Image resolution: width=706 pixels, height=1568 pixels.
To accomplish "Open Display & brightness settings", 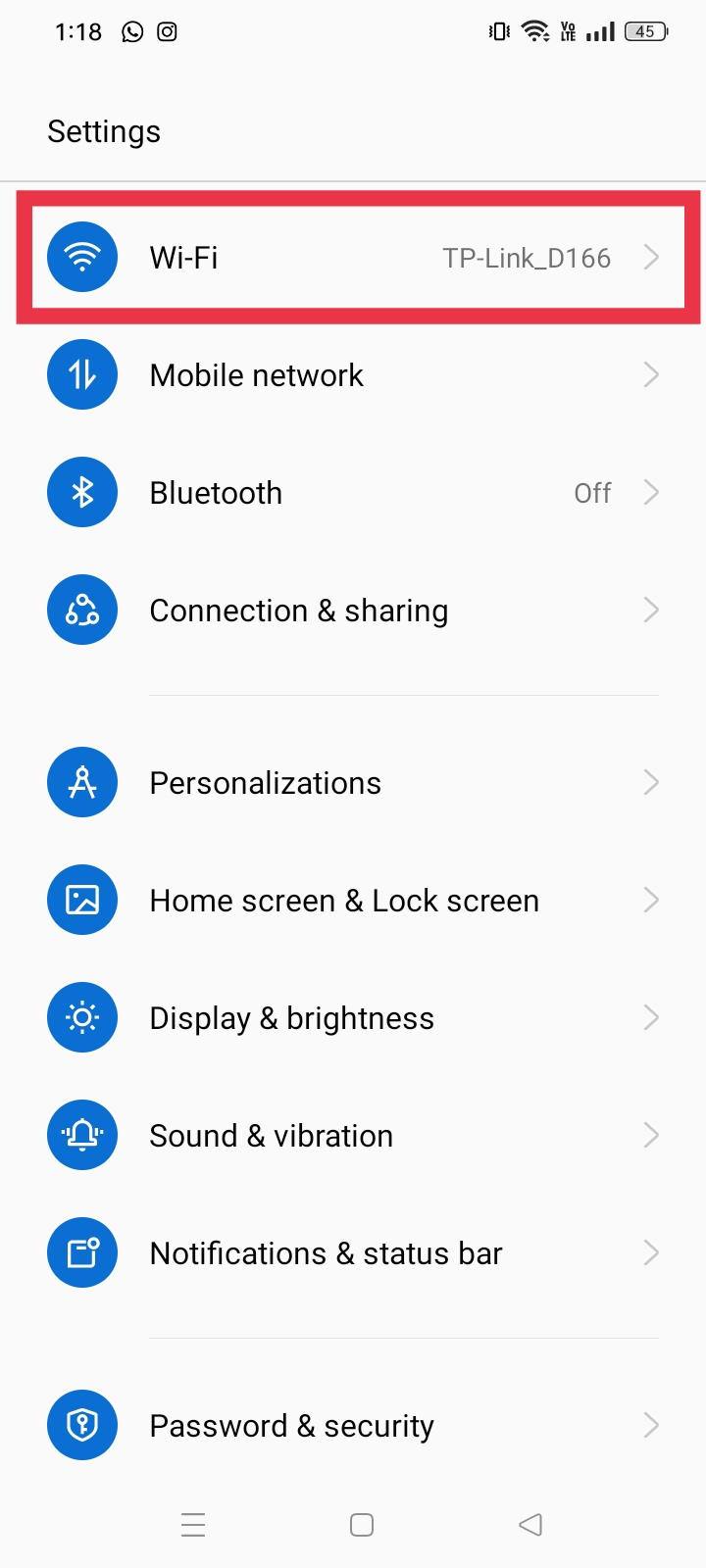I will pyautogui.click(x=353, y=1018).
